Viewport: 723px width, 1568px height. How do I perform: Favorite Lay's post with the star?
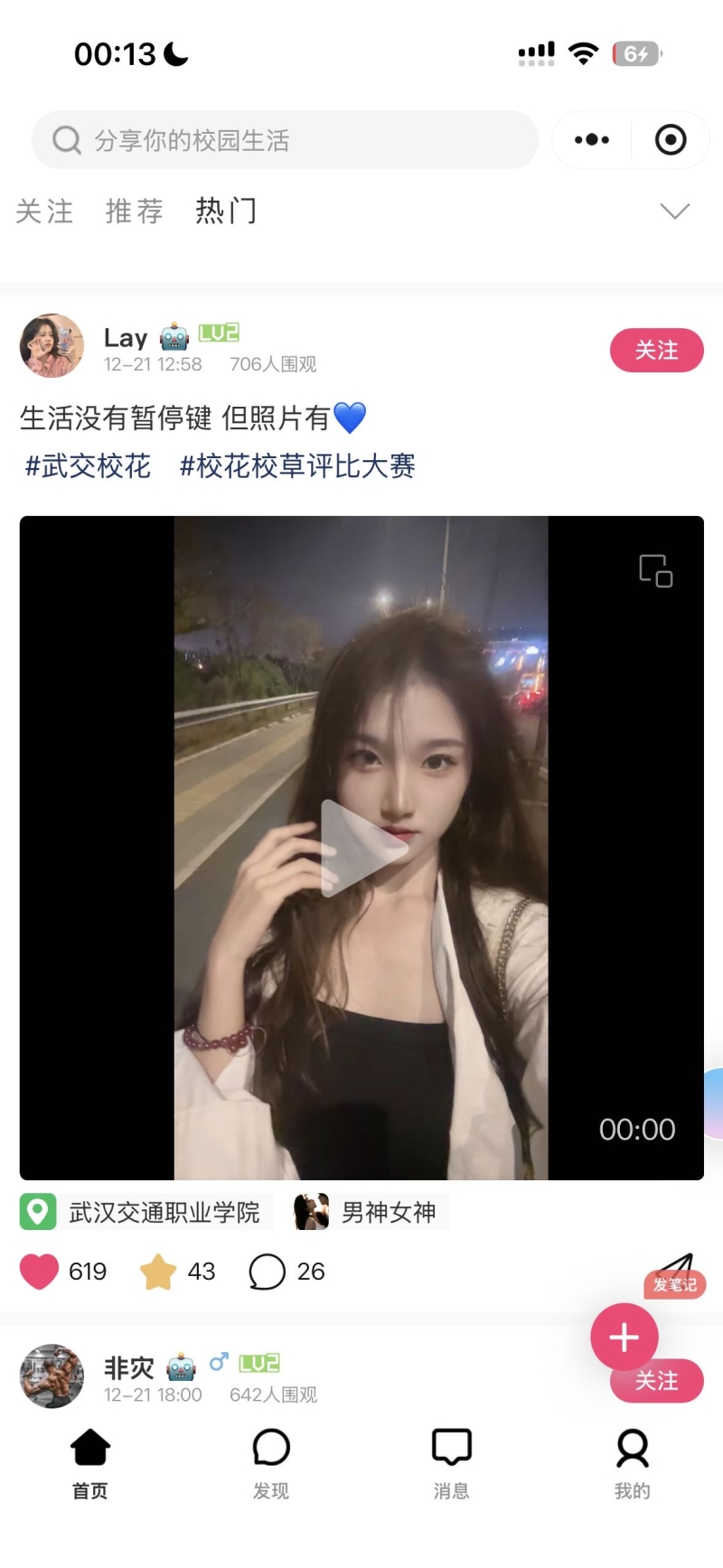[x=158, y=1272]
